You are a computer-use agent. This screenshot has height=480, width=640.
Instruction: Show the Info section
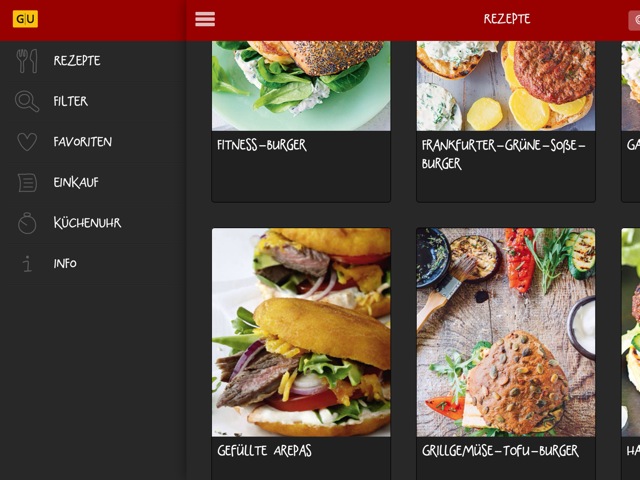pos(65,264)
